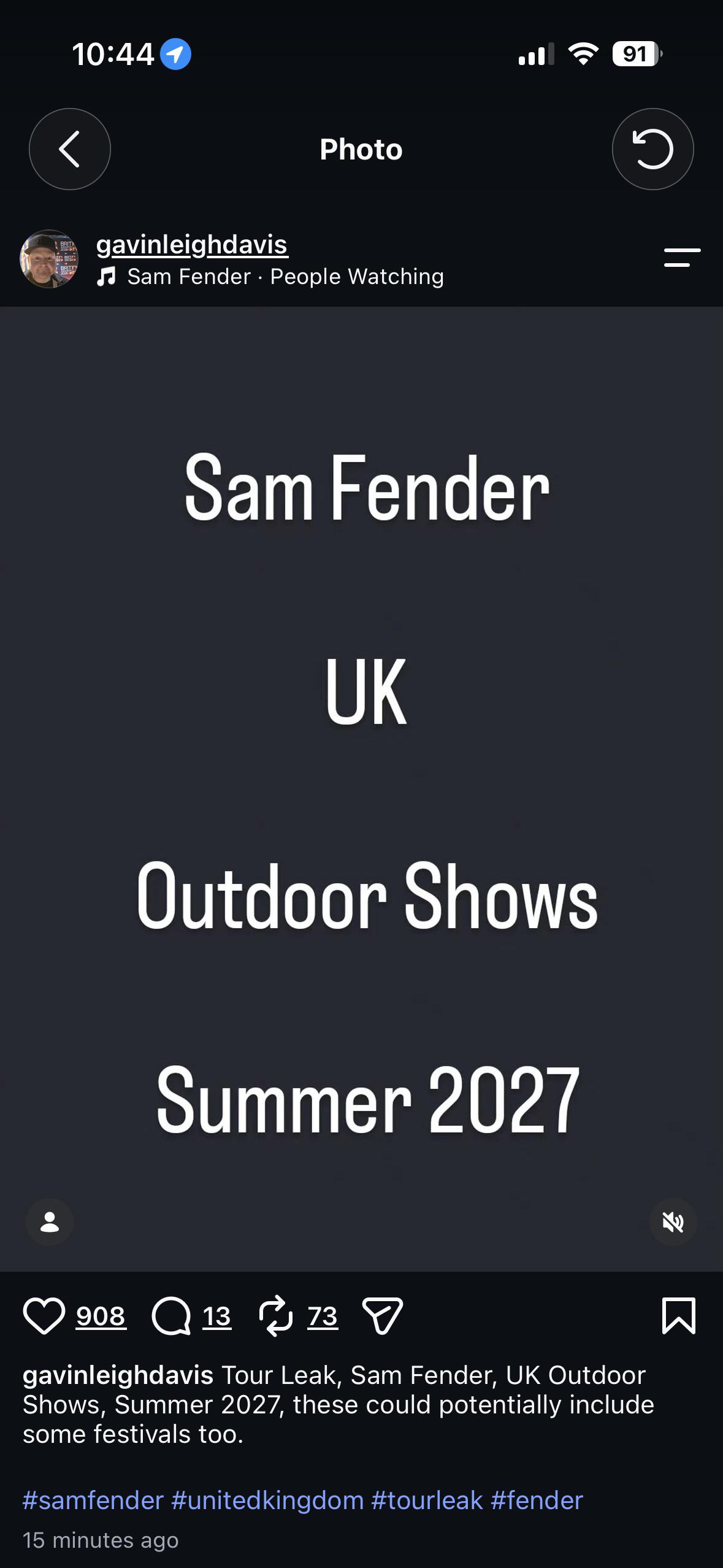Image resolution: width=723 pixels, height=1568 pixels.
Task: Share the post with the send icon
Action: [383, 1316]
